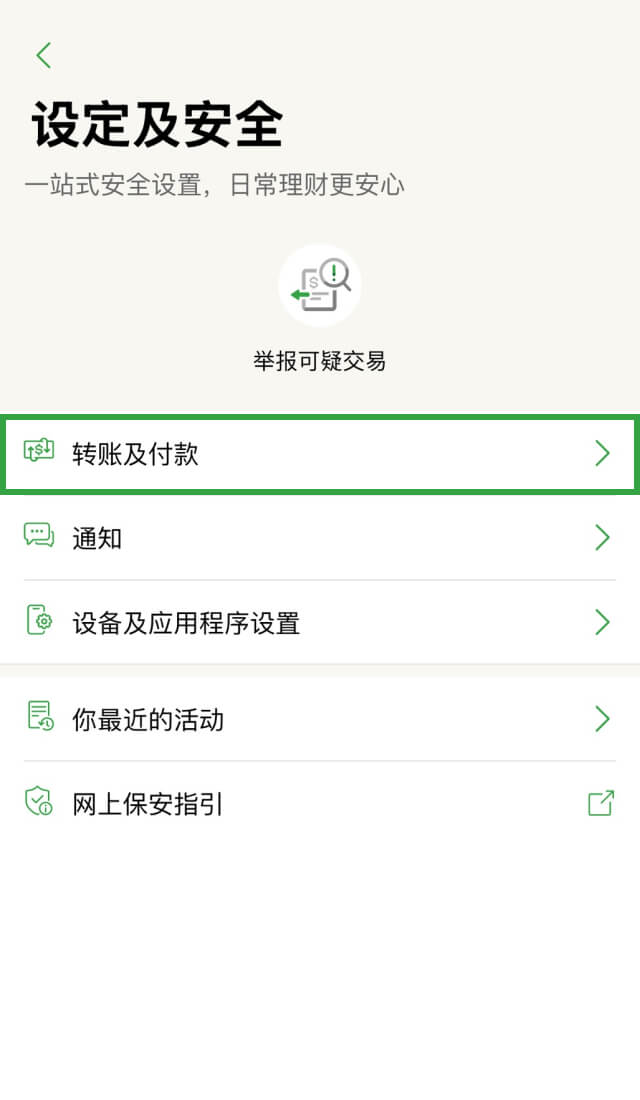Go back using the green arrow
This screenshot has width=640, height=1100.
click(x=43, y=55)
